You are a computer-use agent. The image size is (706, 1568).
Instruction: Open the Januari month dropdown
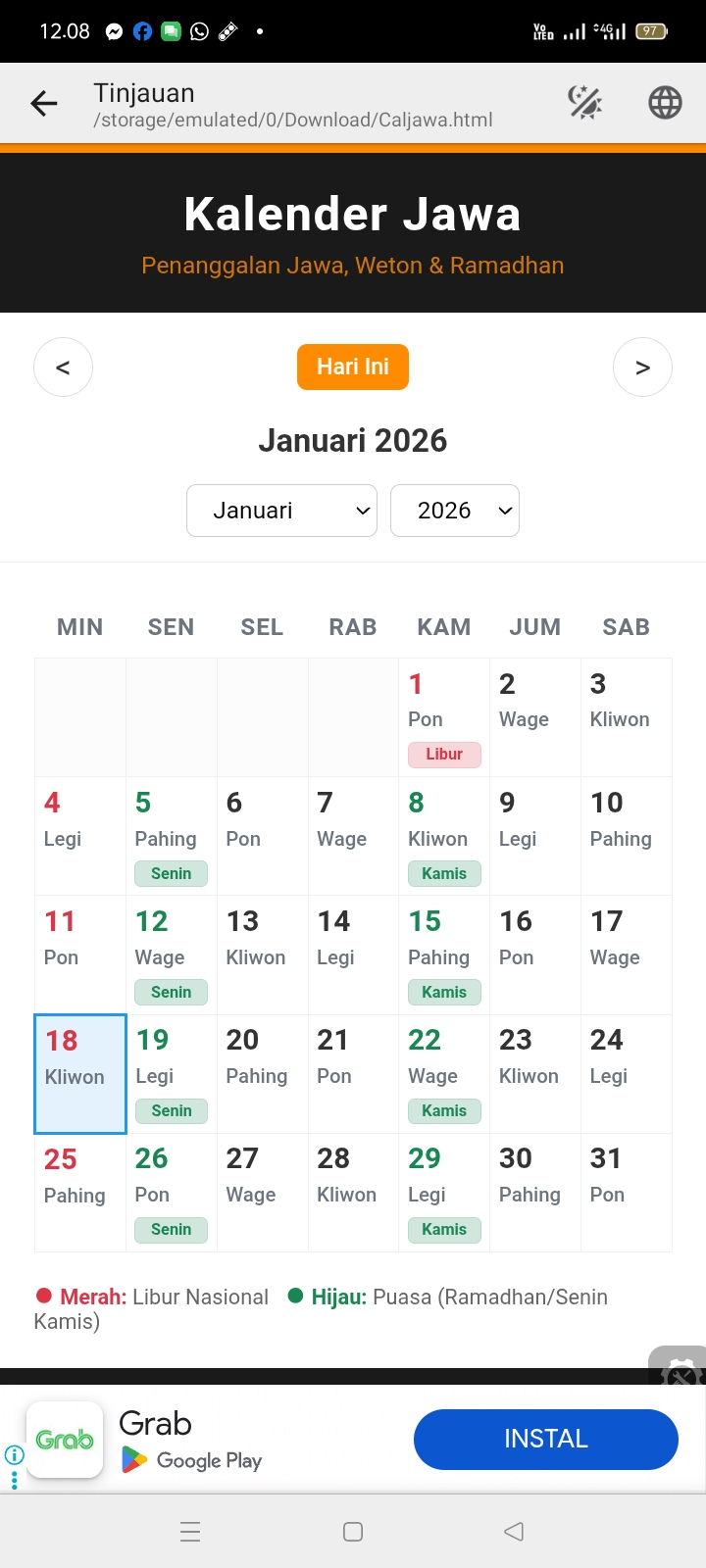coord(281,510)
